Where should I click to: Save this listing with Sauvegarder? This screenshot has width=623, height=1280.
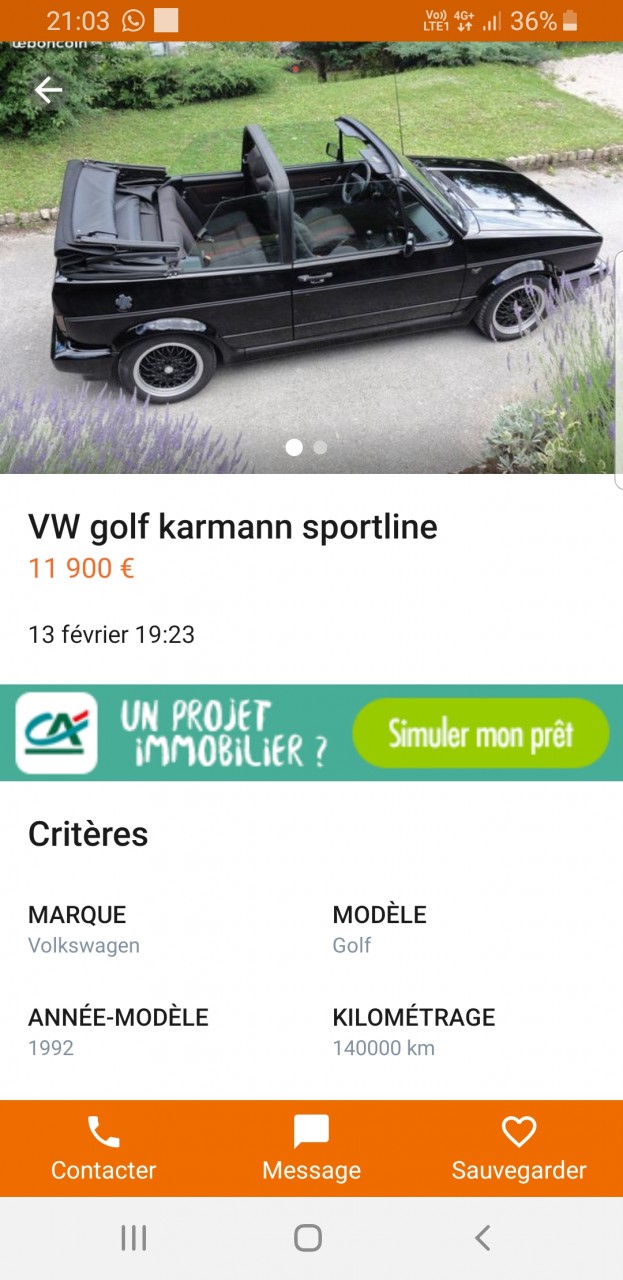coord(519,1148)
